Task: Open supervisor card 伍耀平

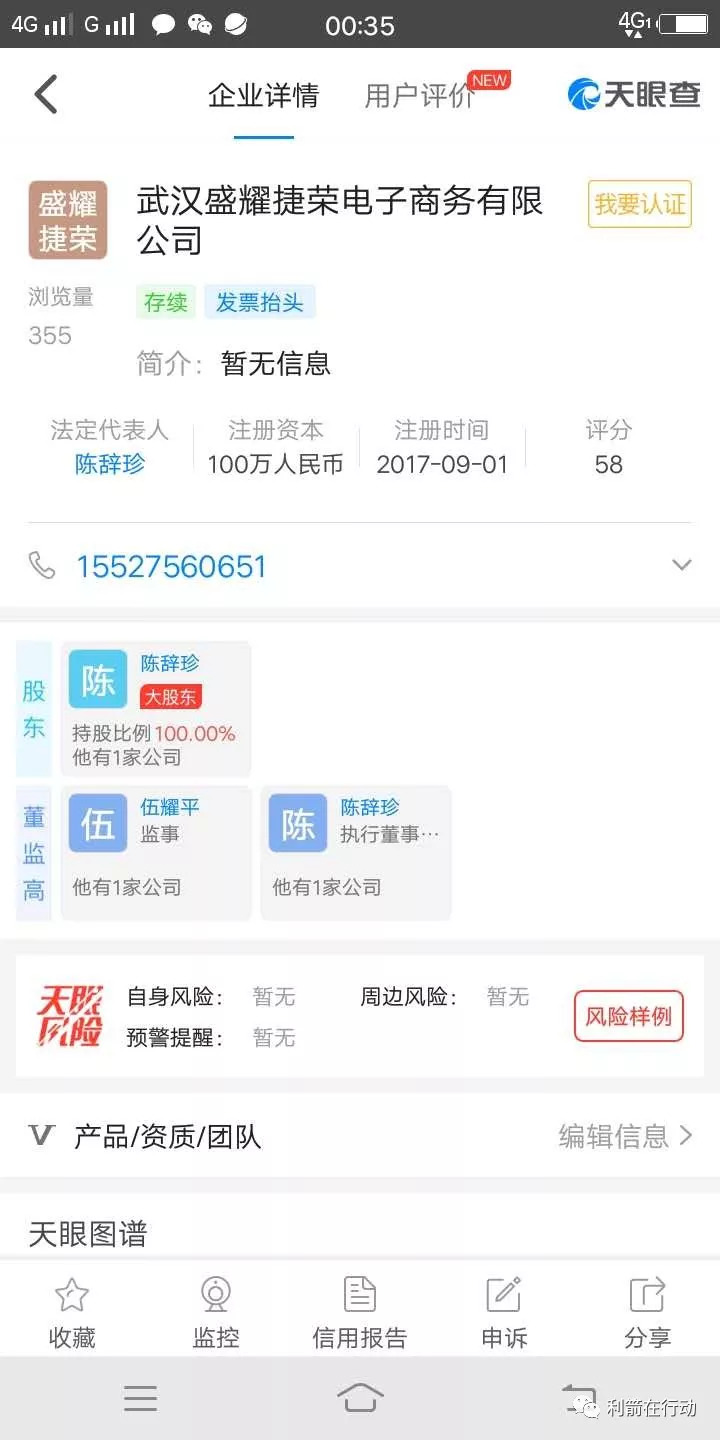Action: coord(156,853)
